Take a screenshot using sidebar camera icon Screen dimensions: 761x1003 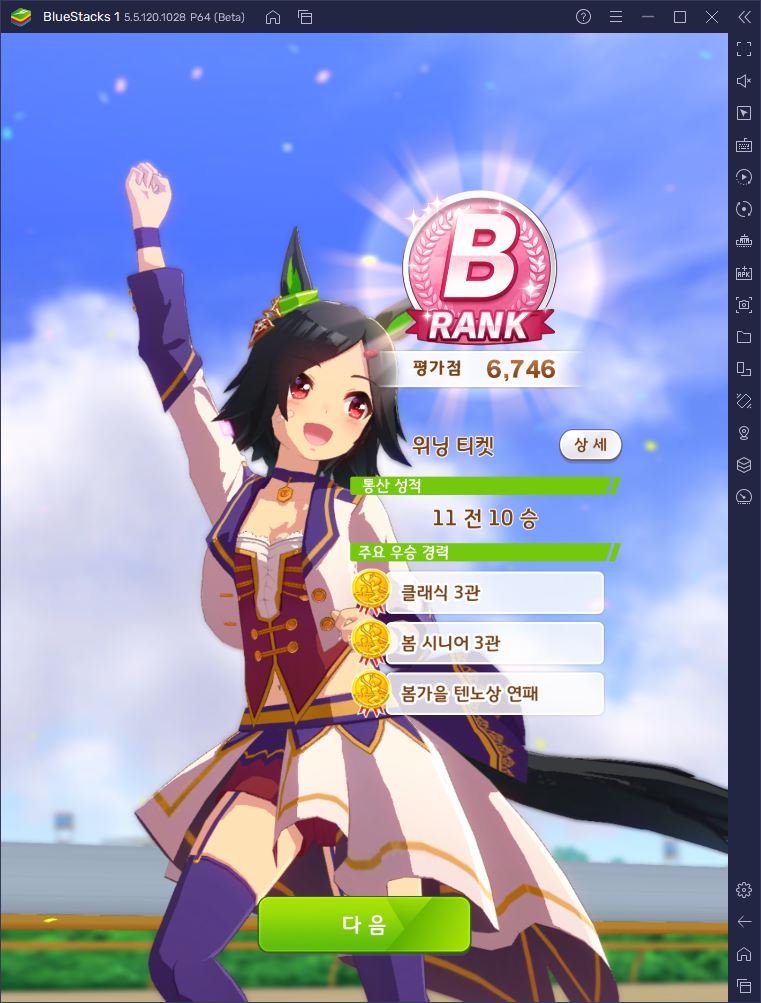pyautogui.click(x=743, y=305)
